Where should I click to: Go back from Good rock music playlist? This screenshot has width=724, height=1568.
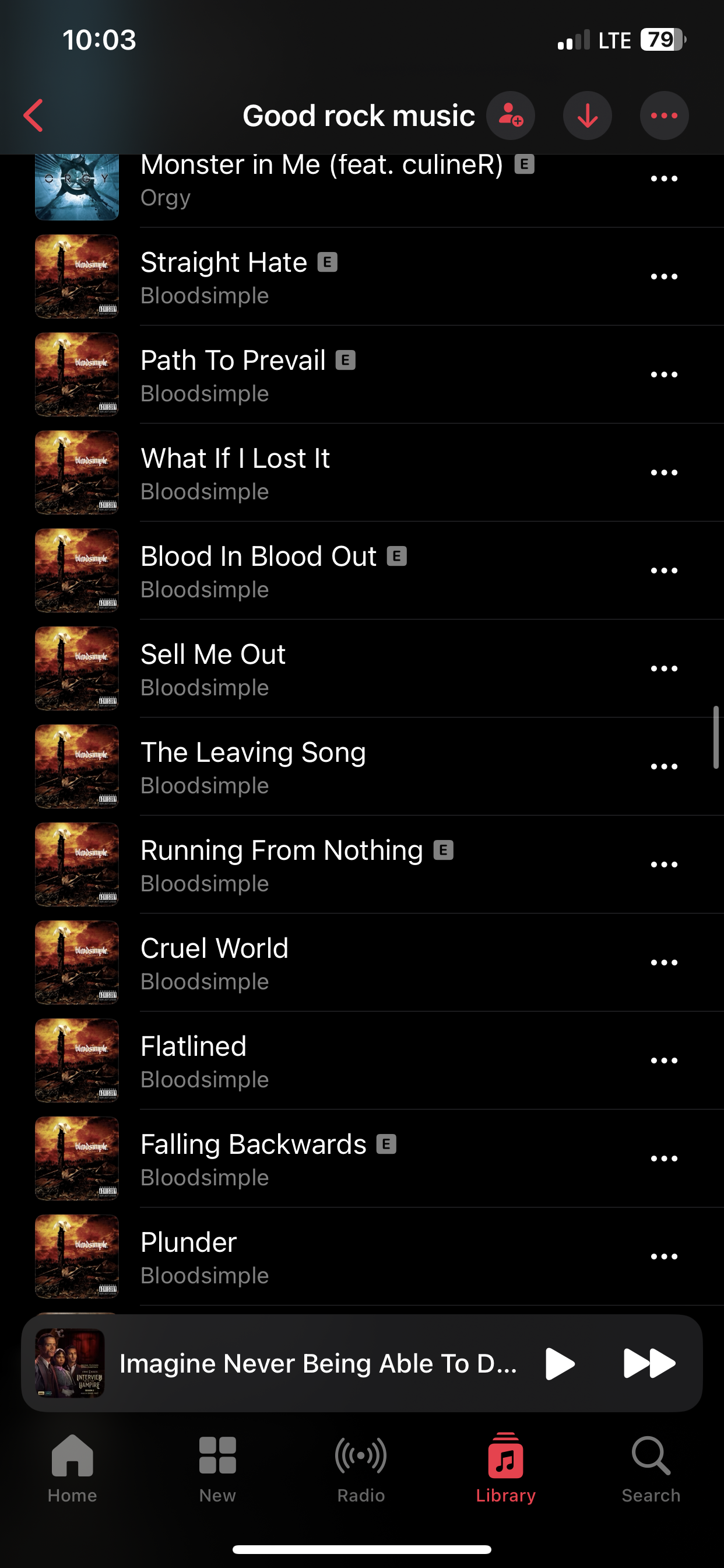click(x=34, y=116)
